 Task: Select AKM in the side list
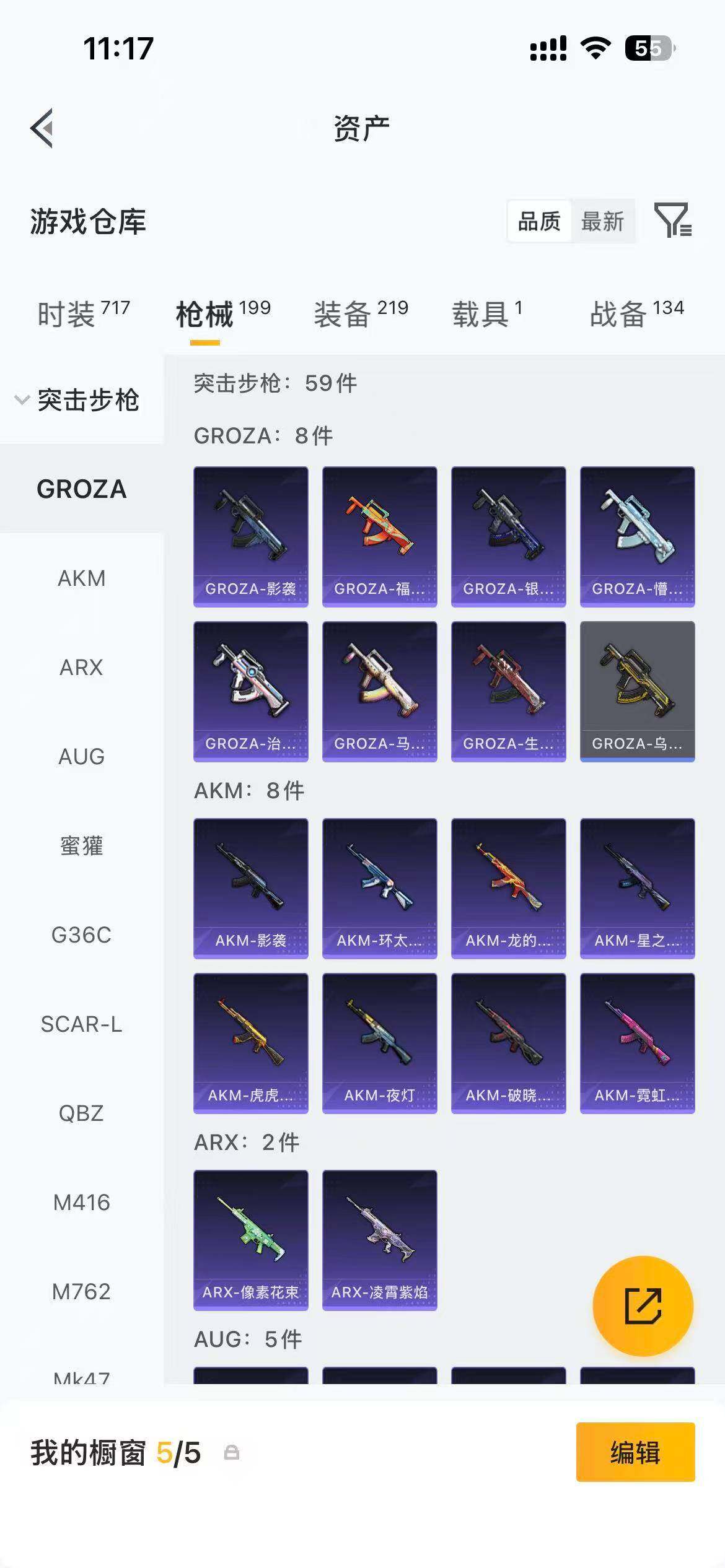point(81,578)
